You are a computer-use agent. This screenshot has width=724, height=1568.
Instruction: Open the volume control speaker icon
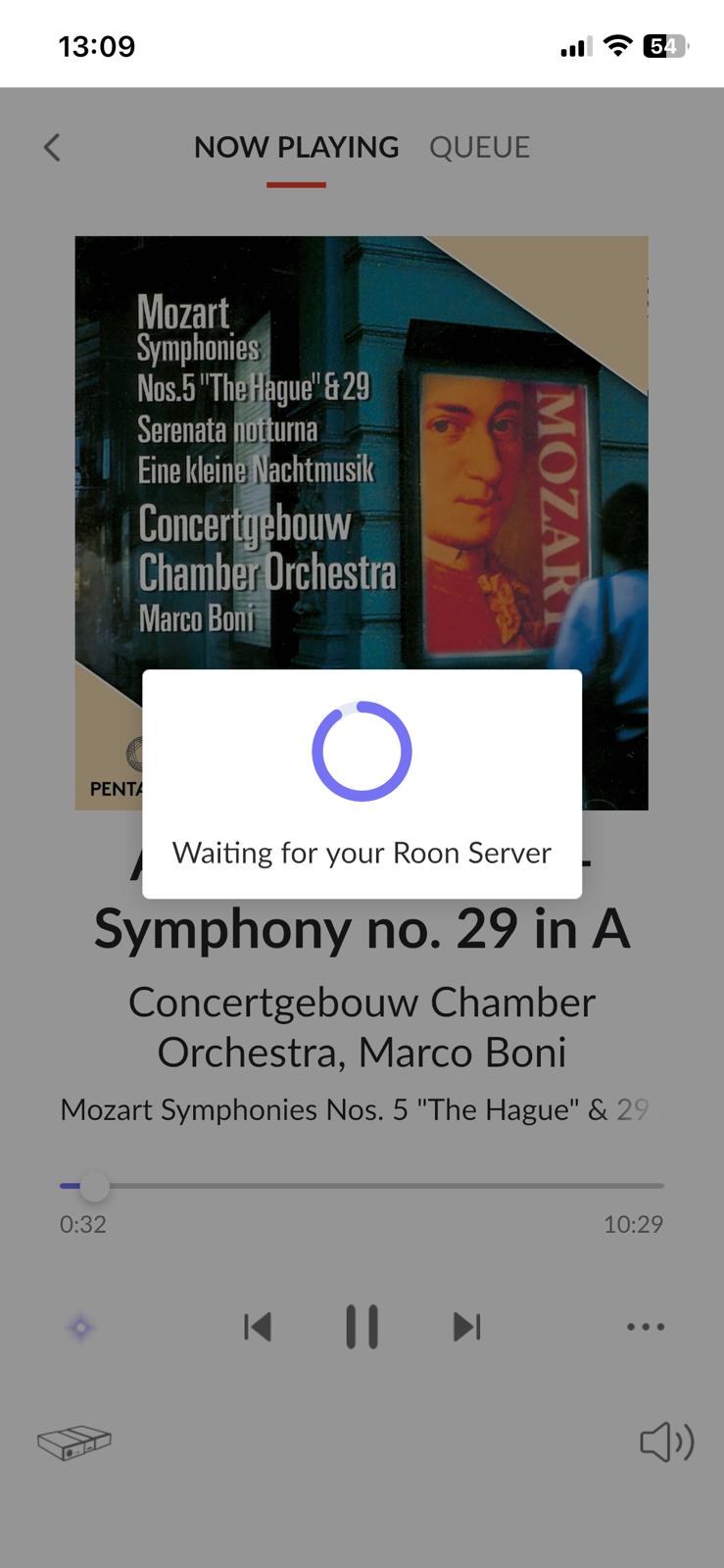tap(666, 1442)
